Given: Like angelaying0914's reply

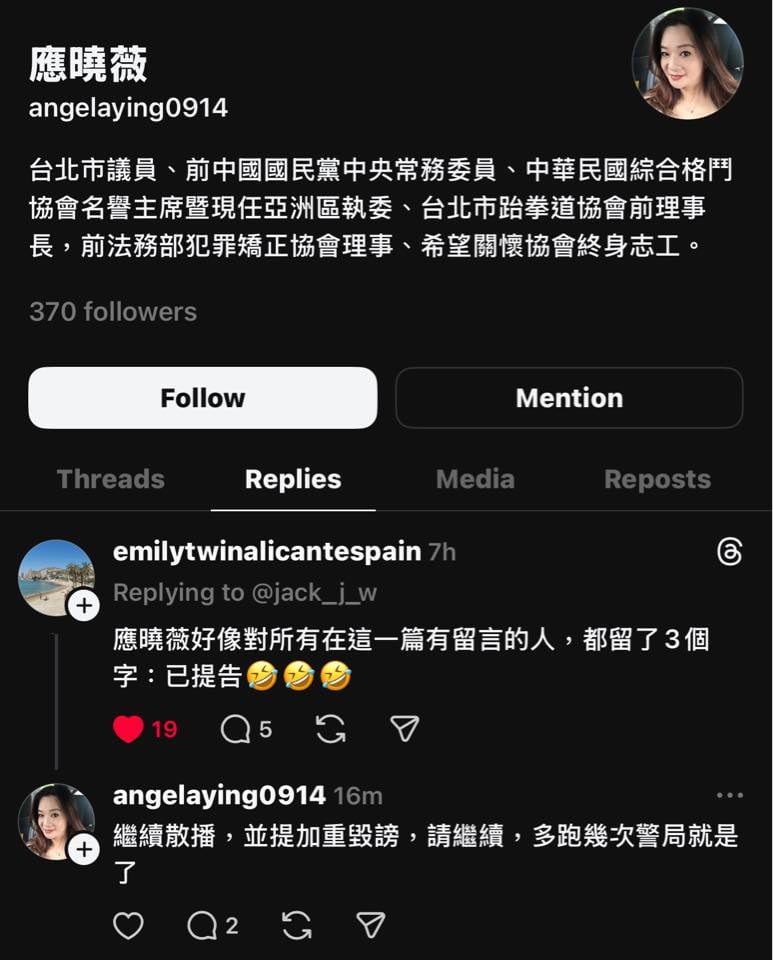Looking at the screenshot, I should (128, 926).
